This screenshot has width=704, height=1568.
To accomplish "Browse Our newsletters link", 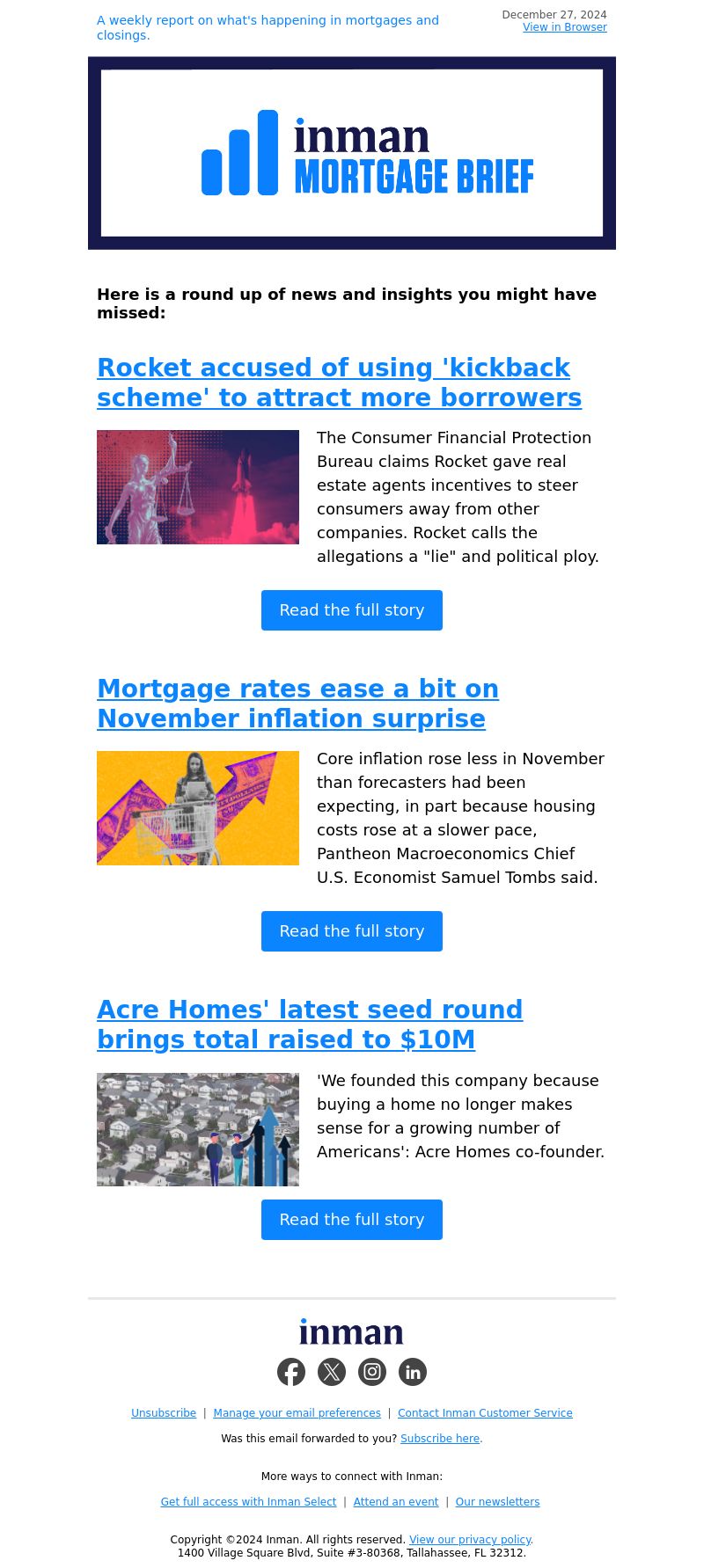I will pos(497,1502).
